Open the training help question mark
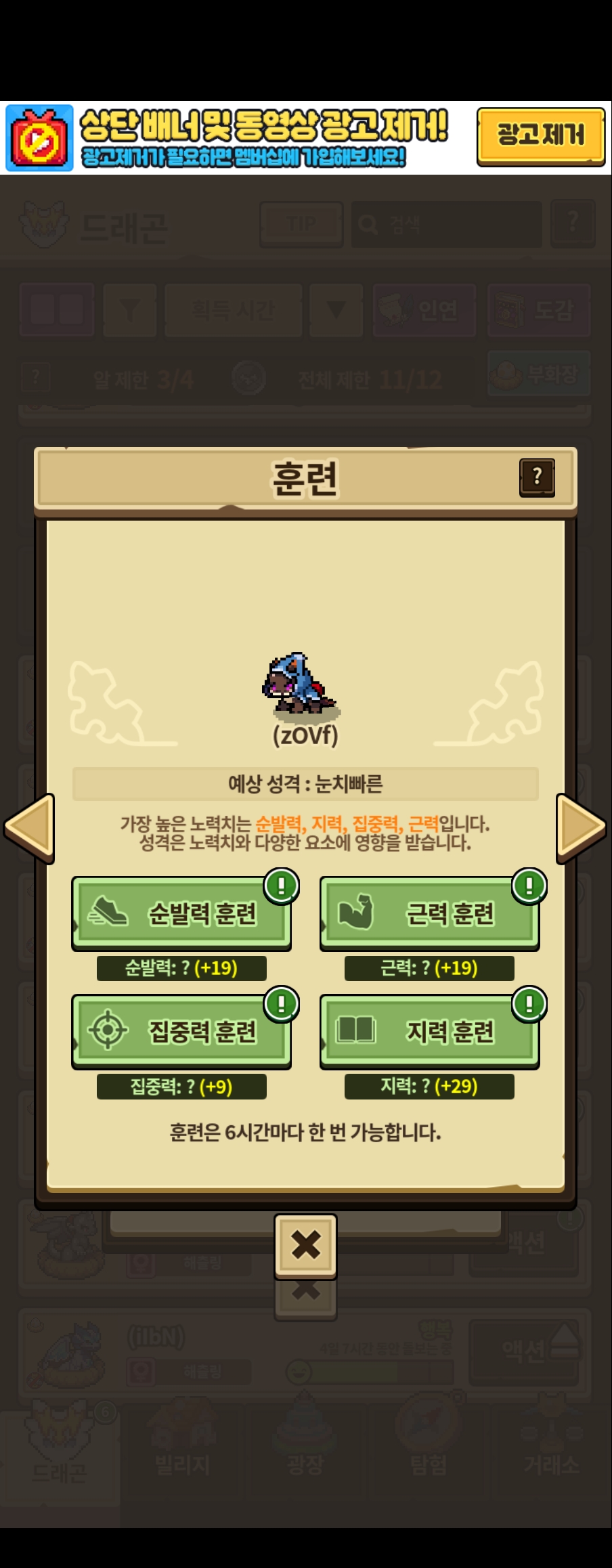Viewport: 612px width, 1568px height. tap(537, 477)
